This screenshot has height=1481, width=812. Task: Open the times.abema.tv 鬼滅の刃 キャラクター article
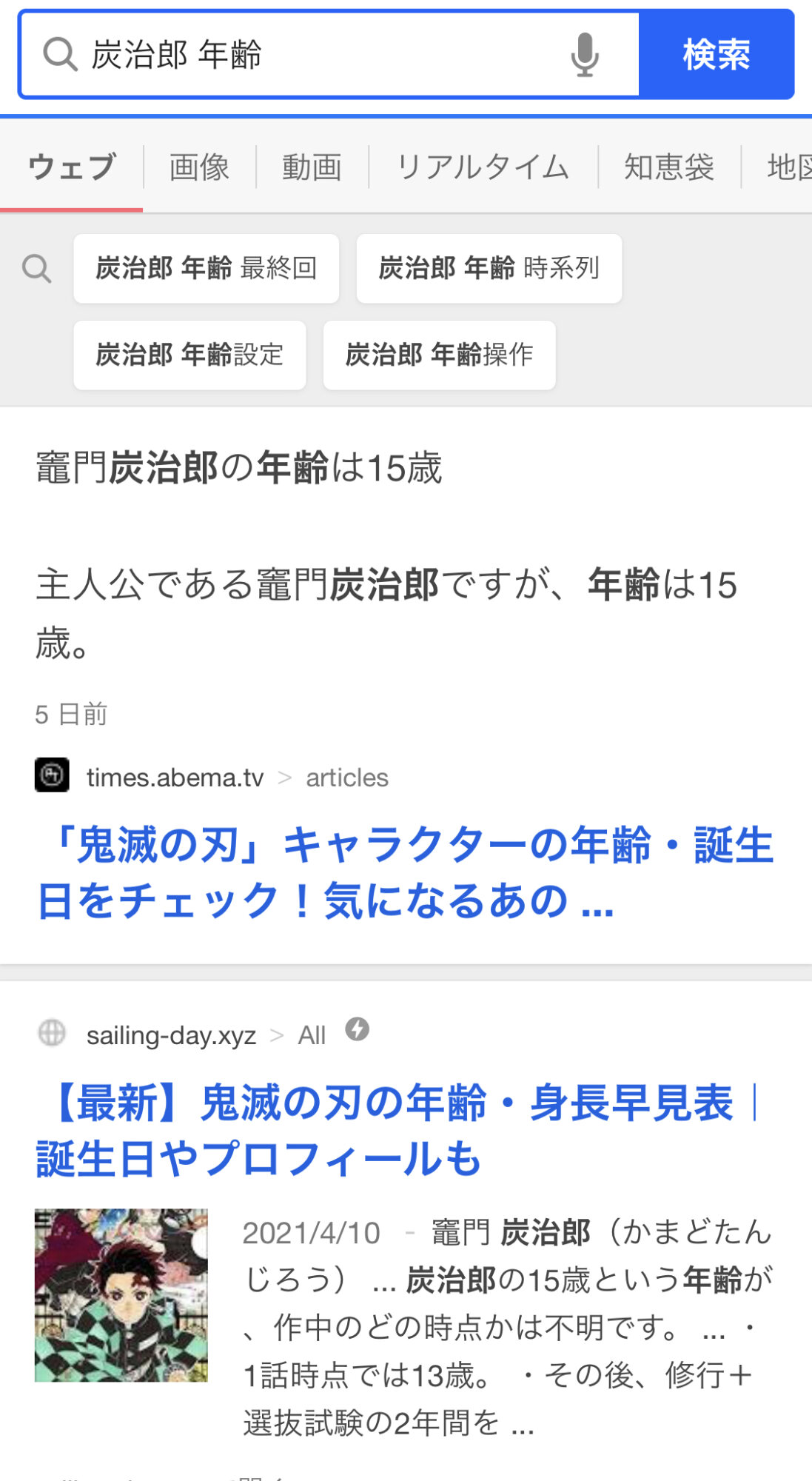(405, 872)
